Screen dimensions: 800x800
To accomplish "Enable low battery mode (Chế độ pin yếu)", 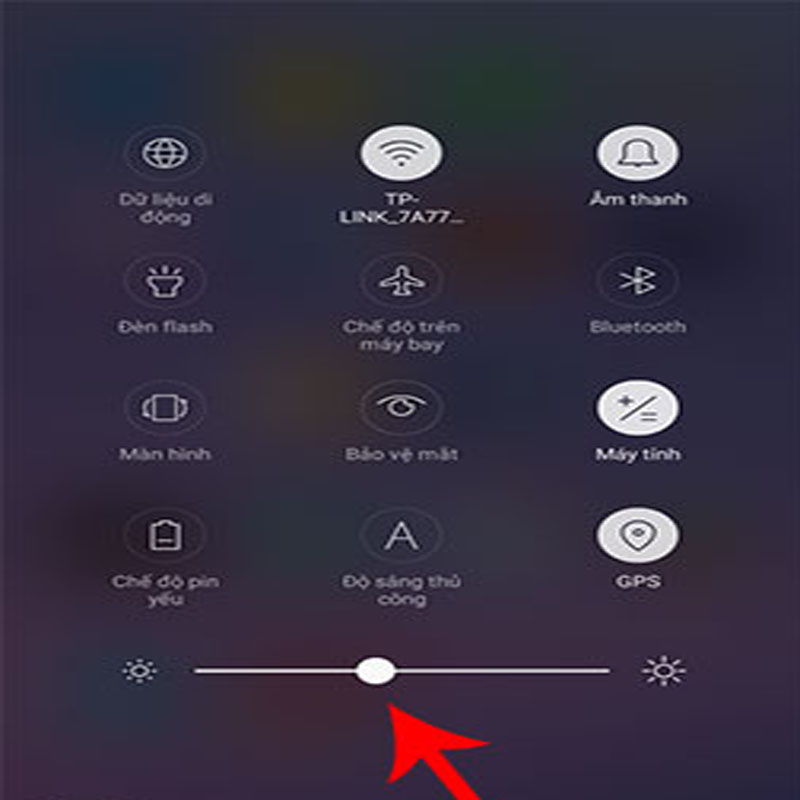I will [165, 537].
